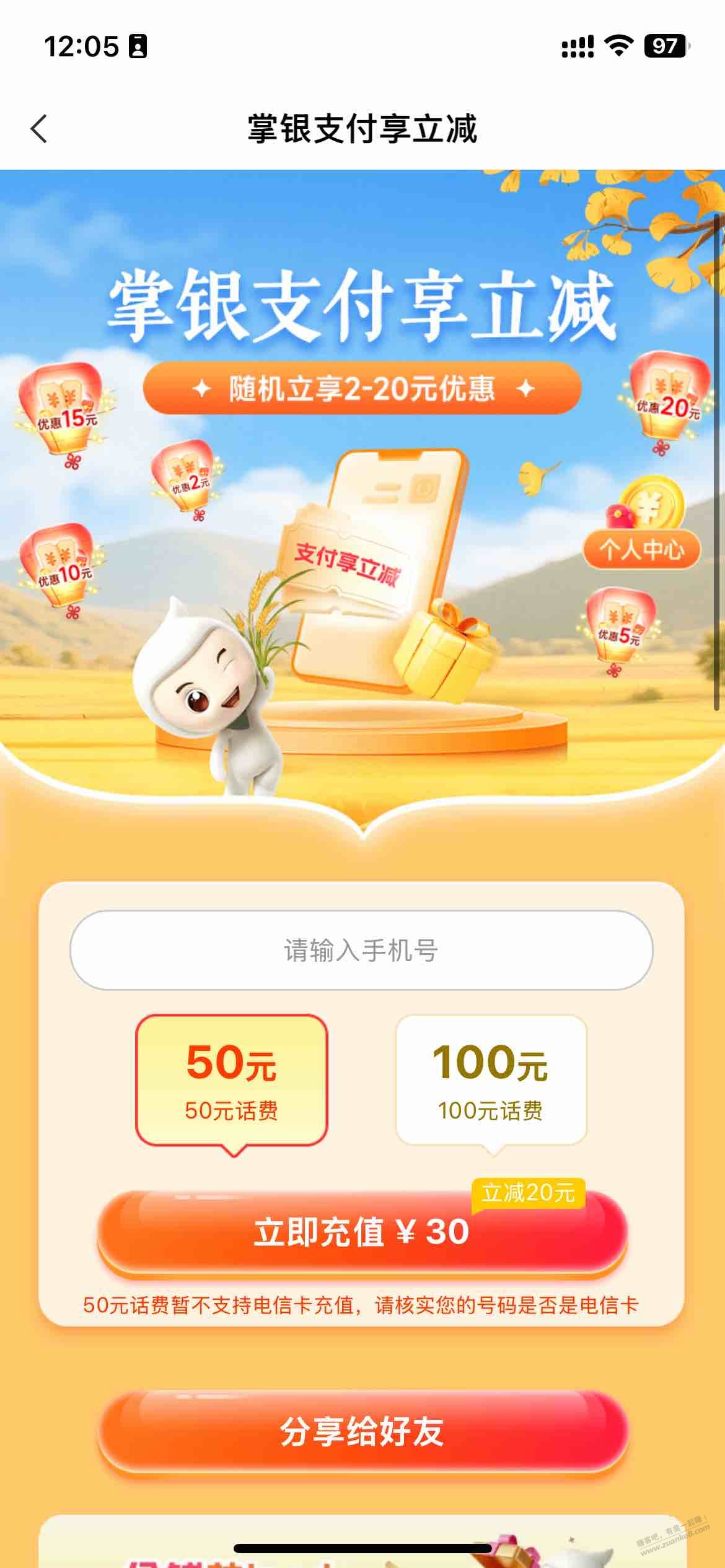Viewport: 725px width, 1568px height.
Task: Choose the 100元话费 recharge option
Action: click(490, 1079)
